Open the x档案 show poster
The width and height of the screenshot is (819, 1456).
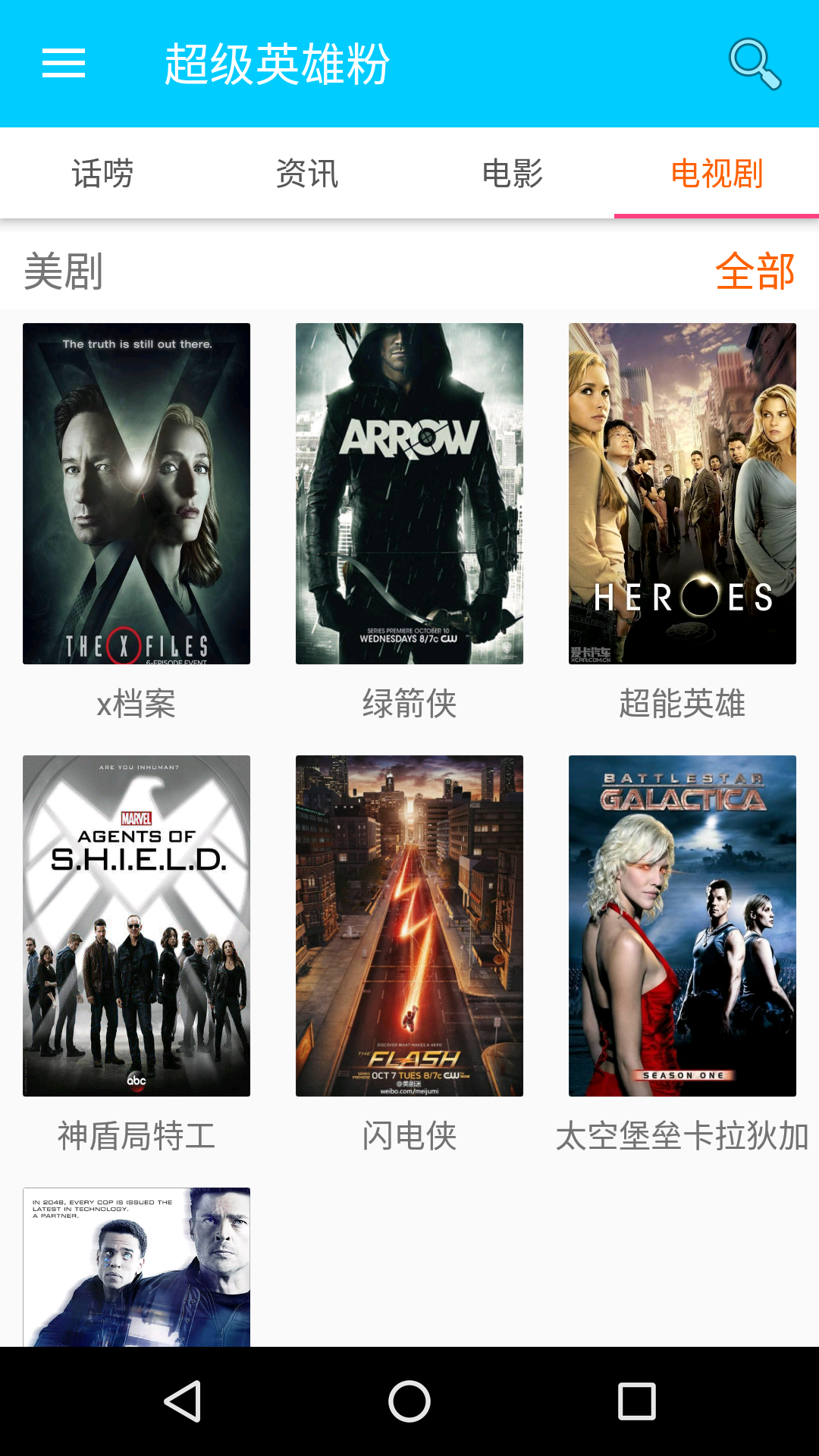(136, 494)
